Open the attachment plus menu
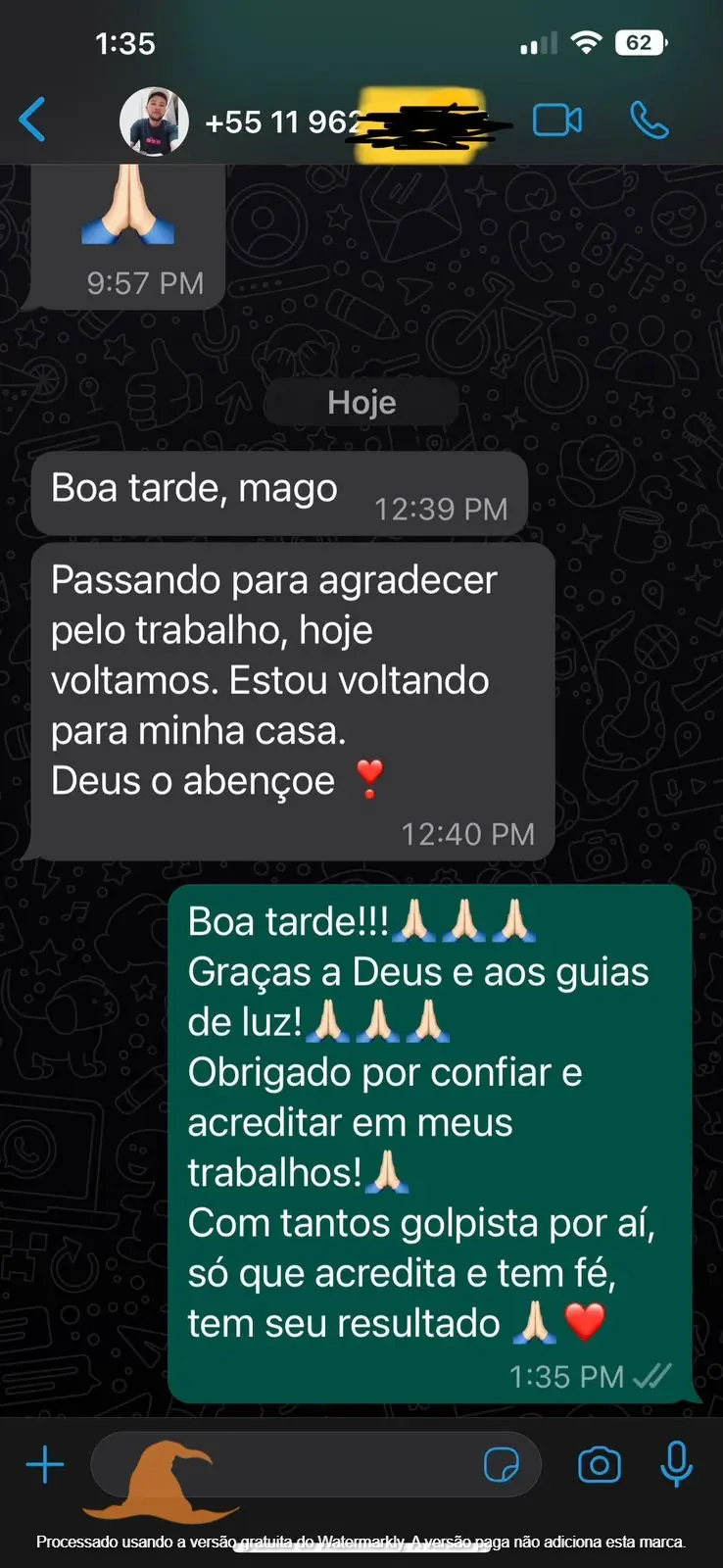This screenshot has height=1568, width=723. 45,1465
